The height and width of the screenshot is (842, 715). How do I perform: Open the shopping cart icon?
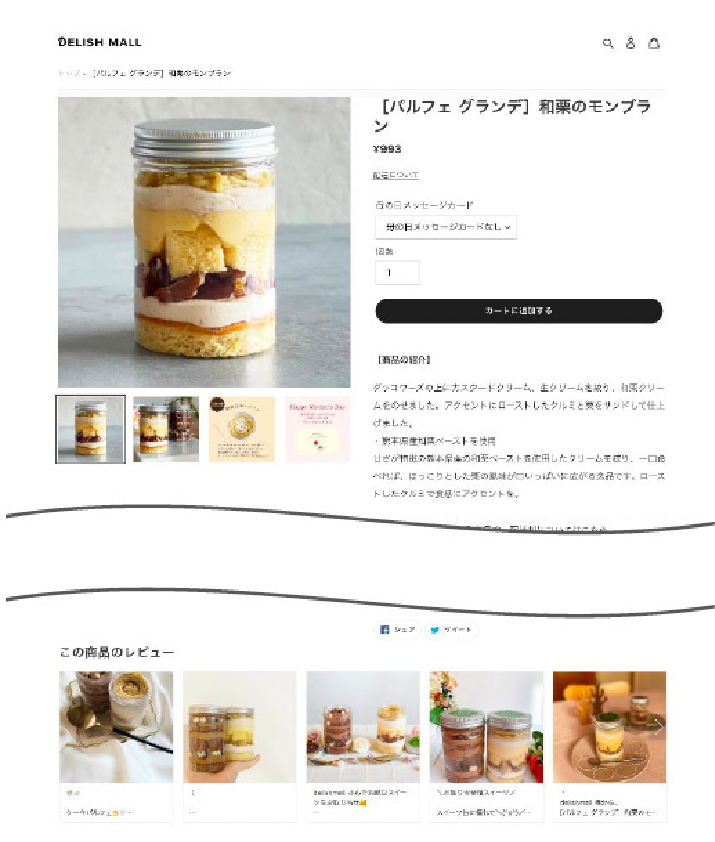pos(654,43)
